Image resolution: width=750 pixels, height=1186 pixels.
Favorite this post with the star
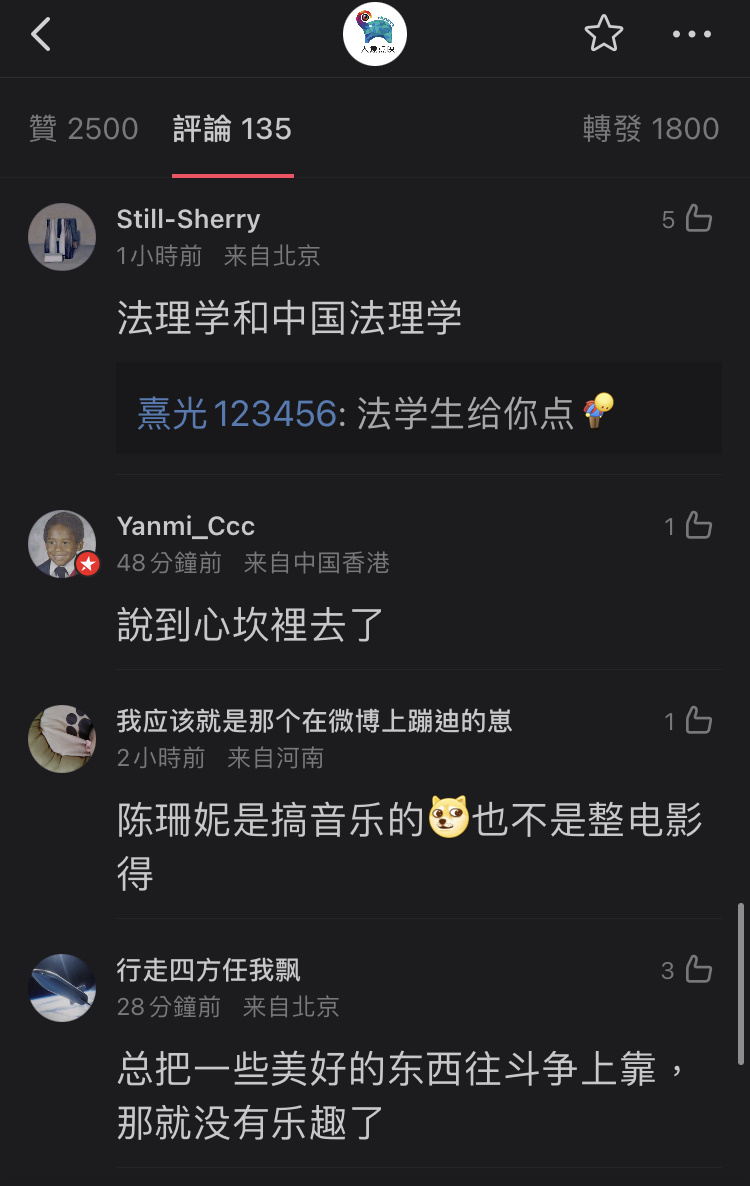[604, 35]
